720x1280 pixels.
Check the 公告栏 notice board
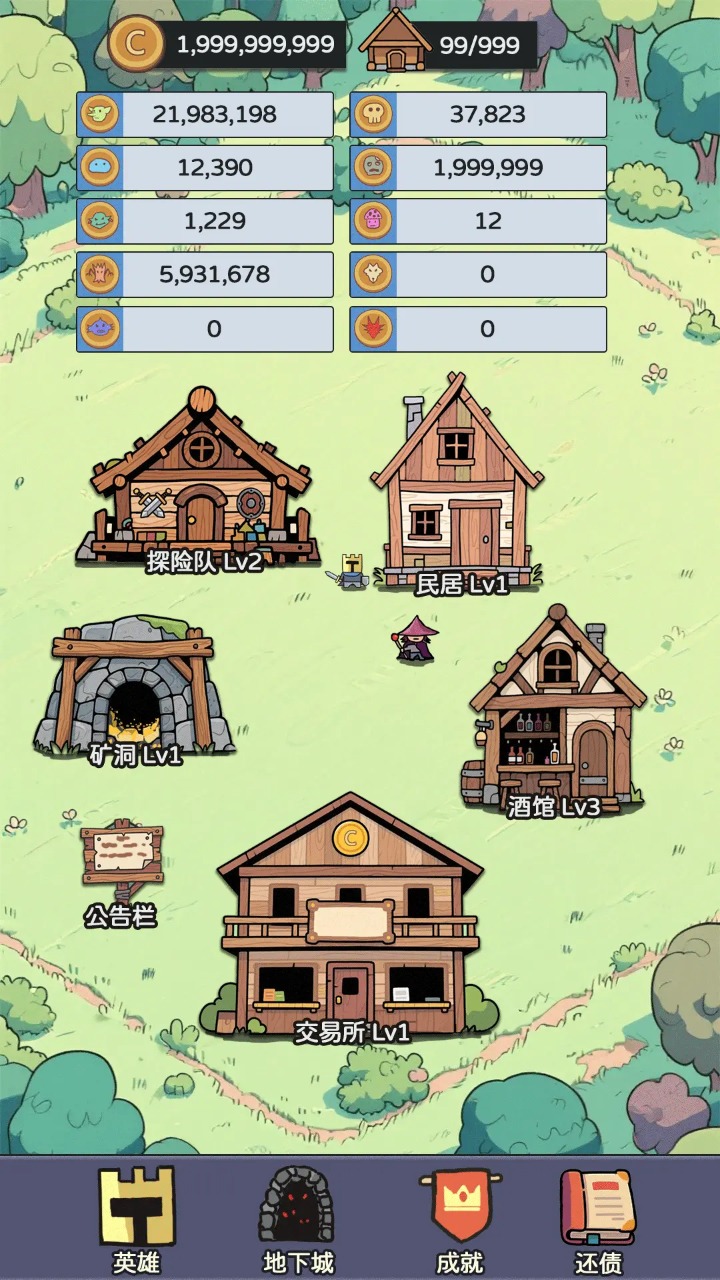tap(122, 862)
